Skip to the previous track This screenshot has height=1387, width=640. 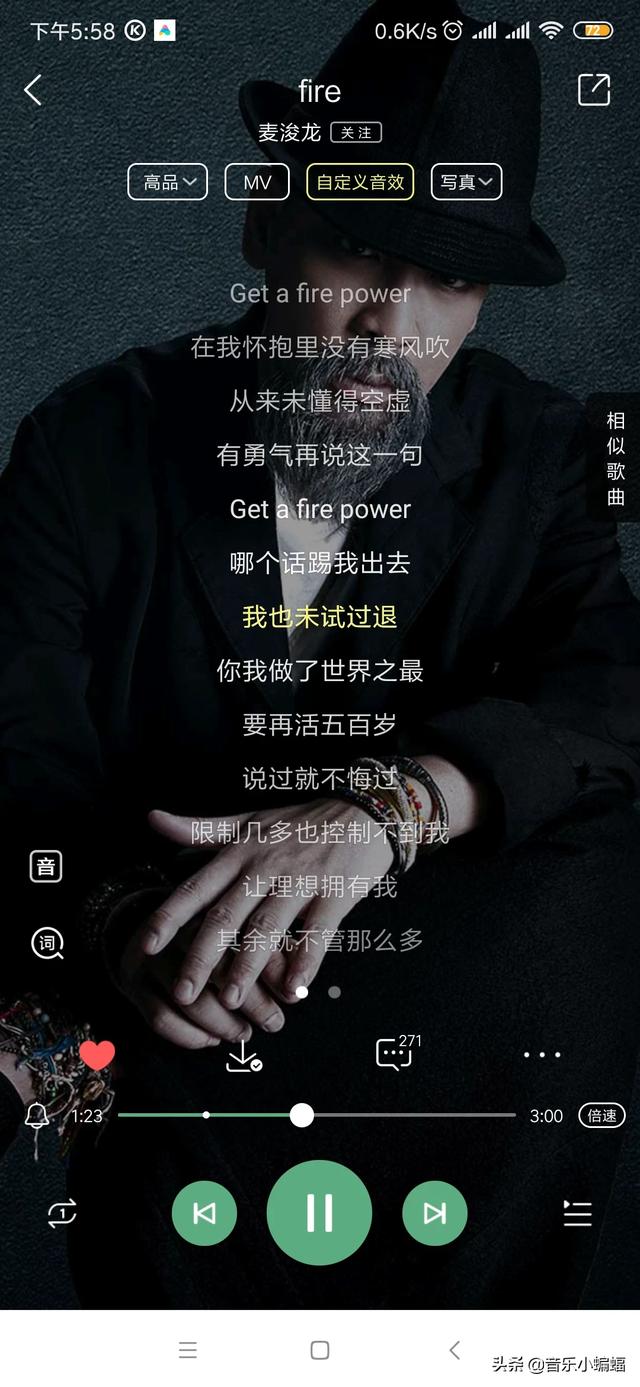tap(204, 1214)
